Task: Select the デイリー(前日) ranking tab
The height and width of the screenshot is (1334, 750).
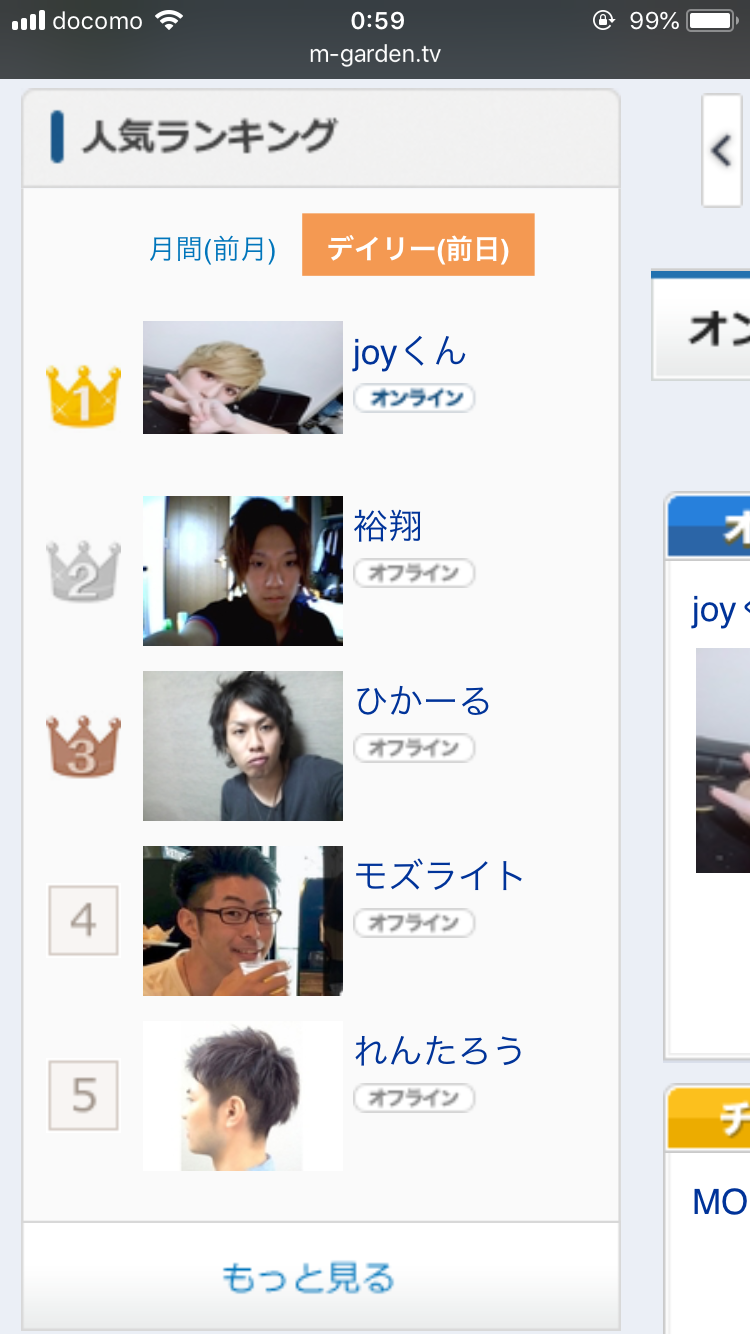Action: [x=418, y=245]
